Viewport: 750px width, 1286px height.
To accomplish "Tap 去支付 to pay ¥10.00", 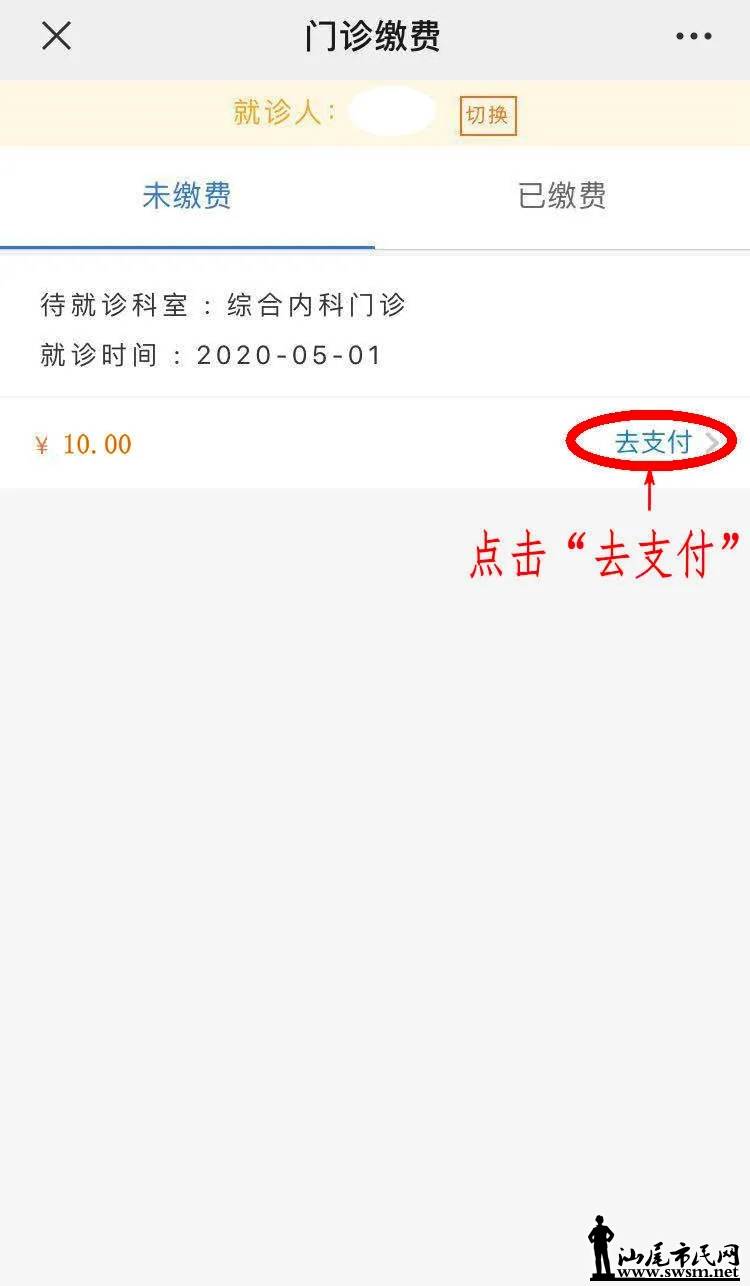I will coord(654,442).
